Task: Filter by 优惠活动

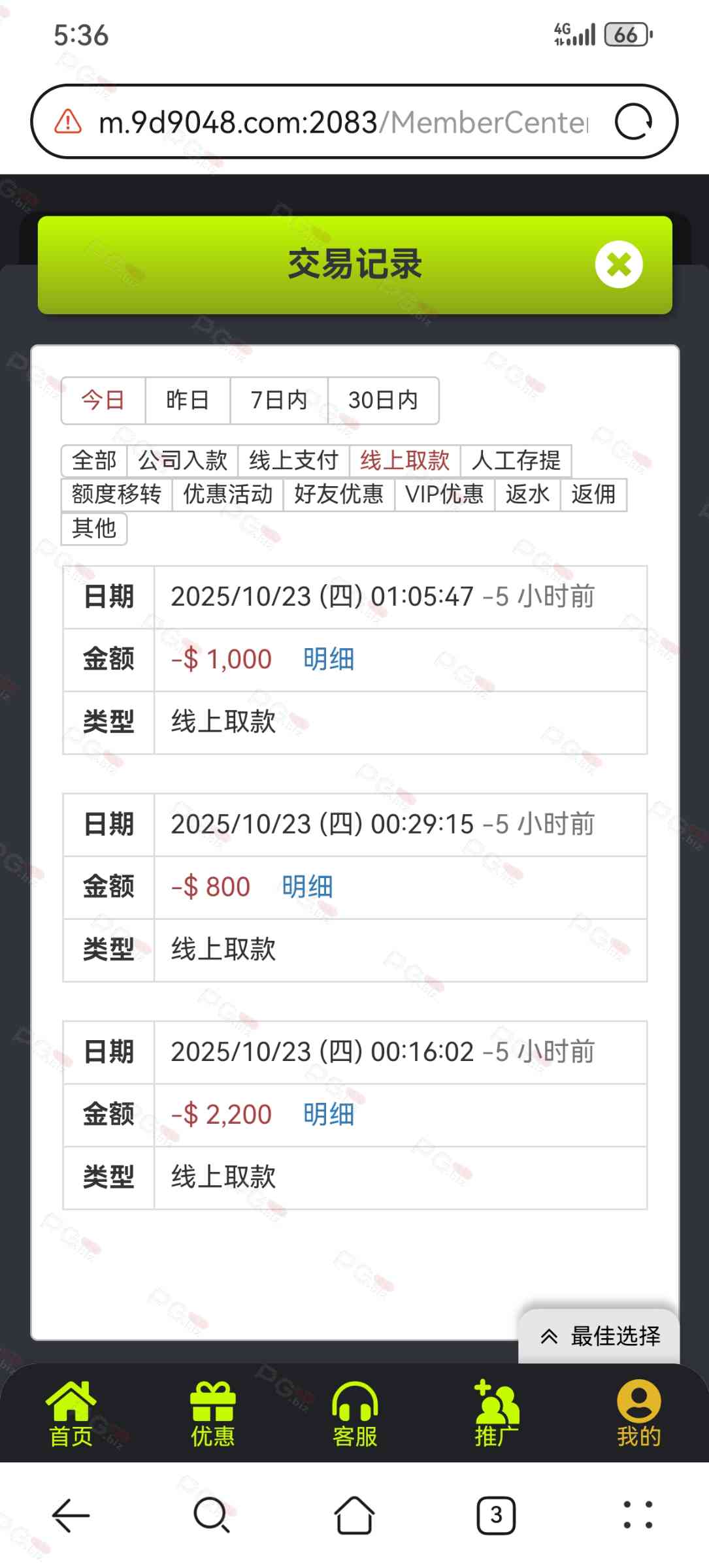Action: point(227,495)
